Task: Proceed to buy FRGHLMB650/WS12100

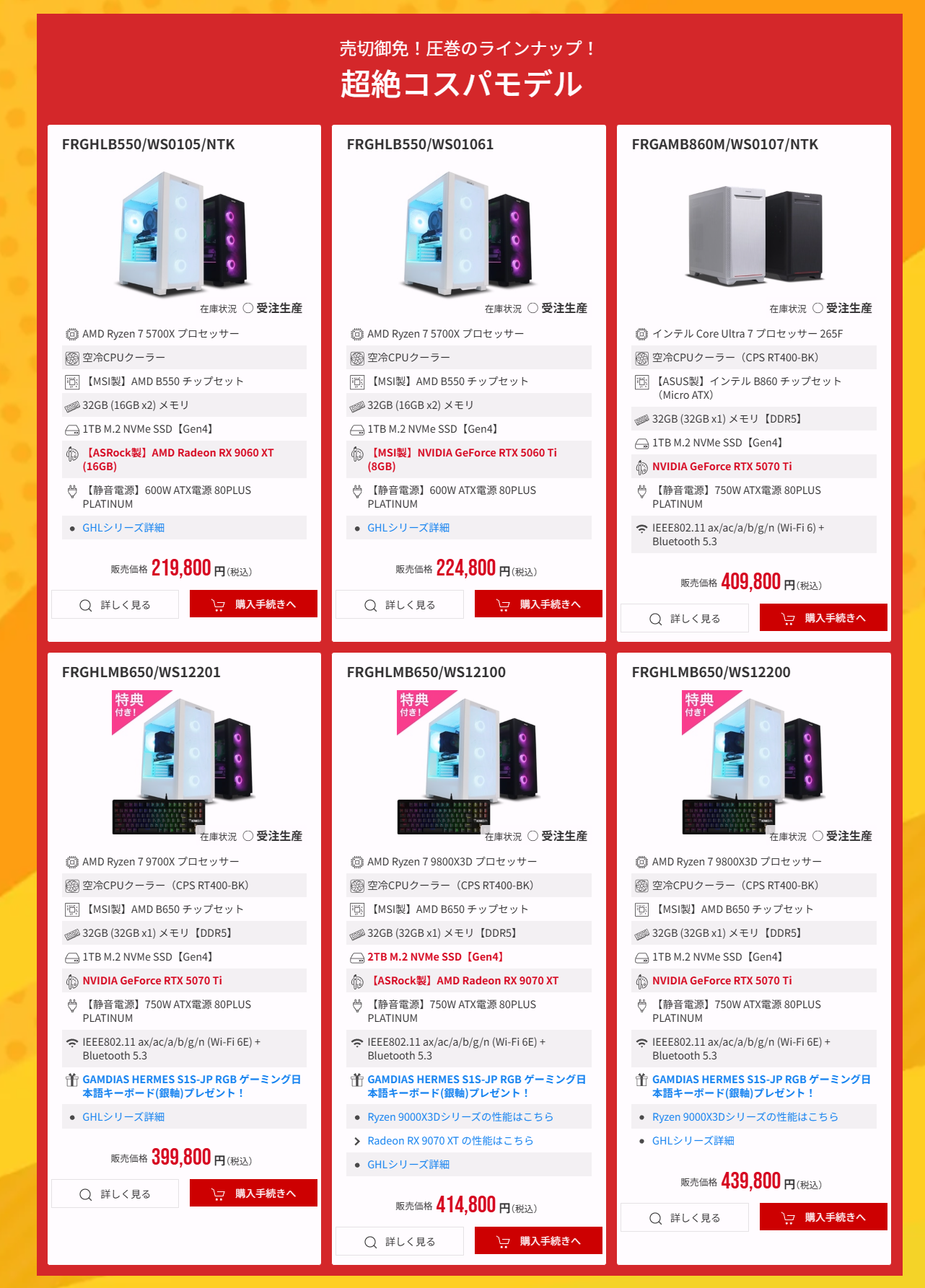Action: [x=538, y=1240]
